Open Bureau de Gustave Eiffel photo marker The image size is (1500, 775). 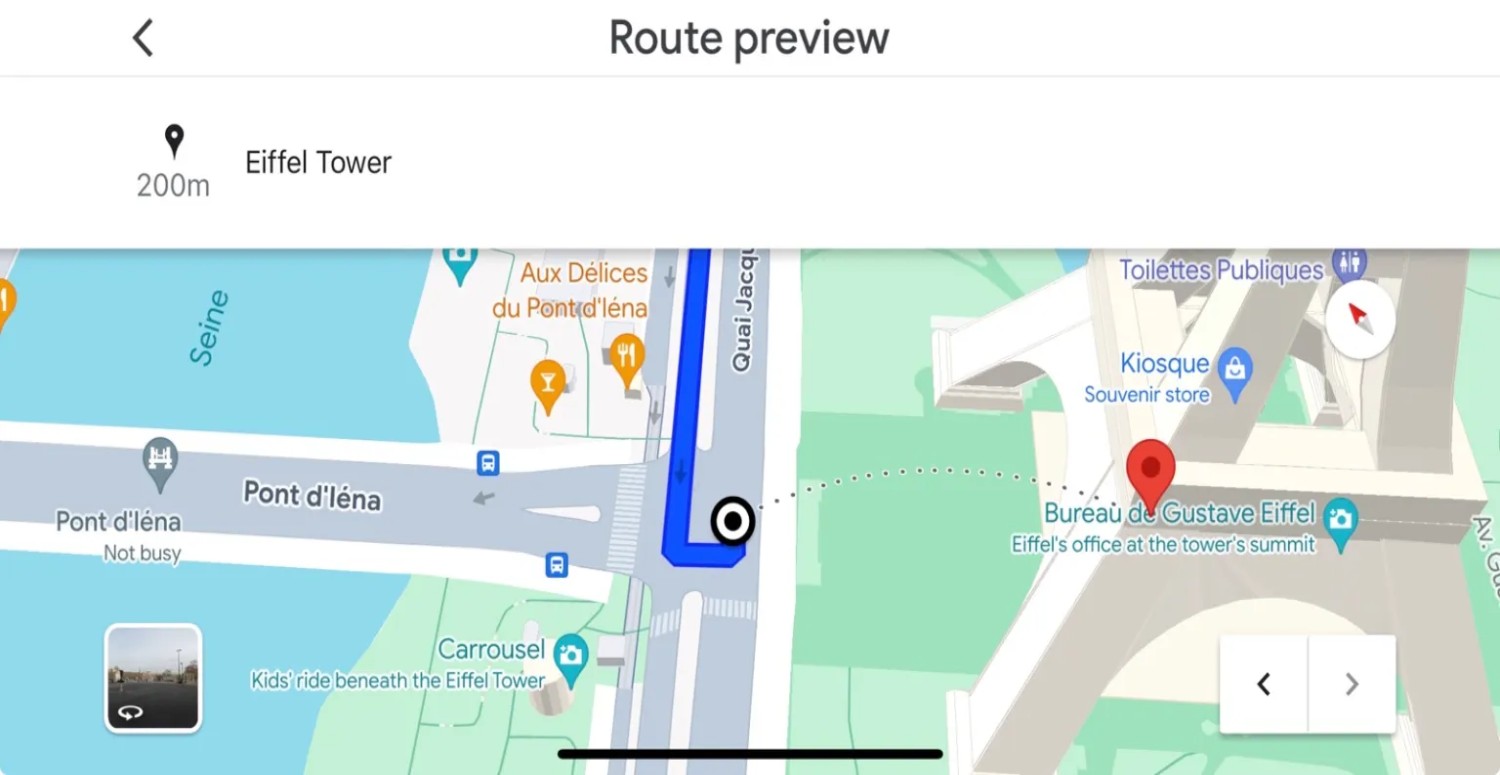click(1340, 518)
